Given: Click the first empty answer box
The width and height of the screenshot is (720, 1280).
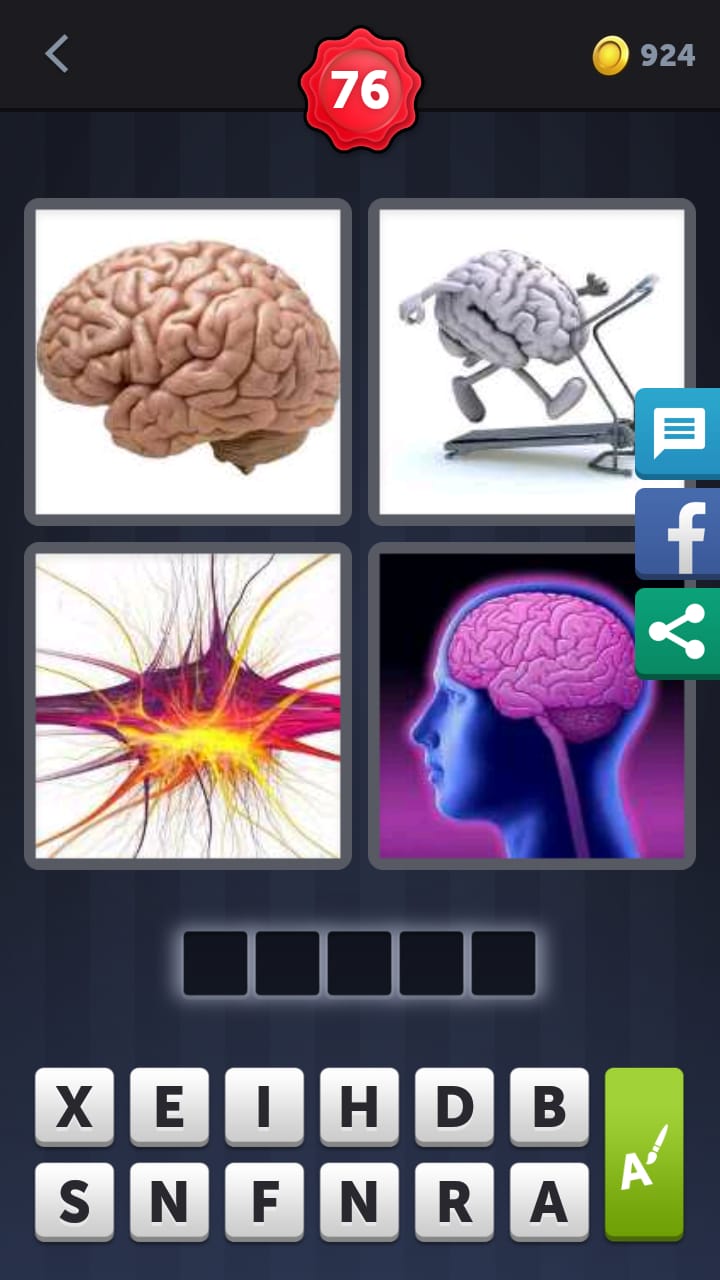Looking at the screenshot, I should point(215,962).
